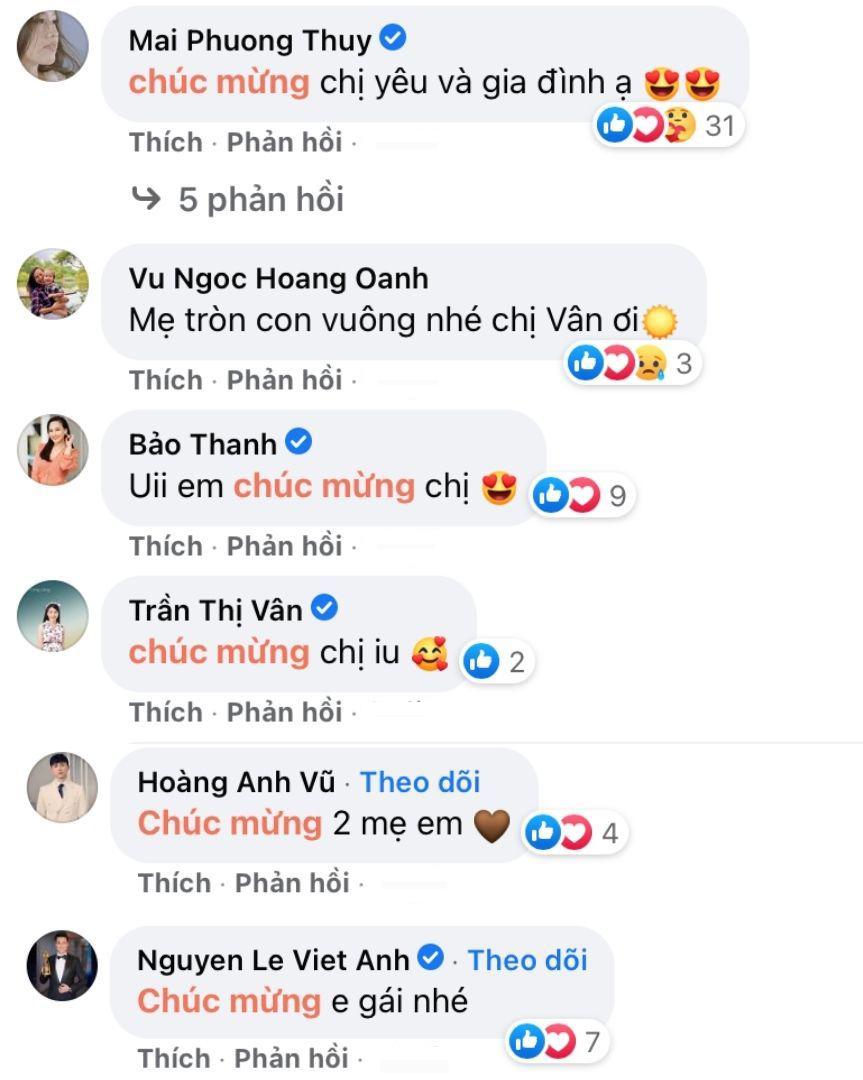Open Vu Ngoc Hoang Oanh's profile name
This screenshot has width=863, height=1080.
[x=278, y=277]
